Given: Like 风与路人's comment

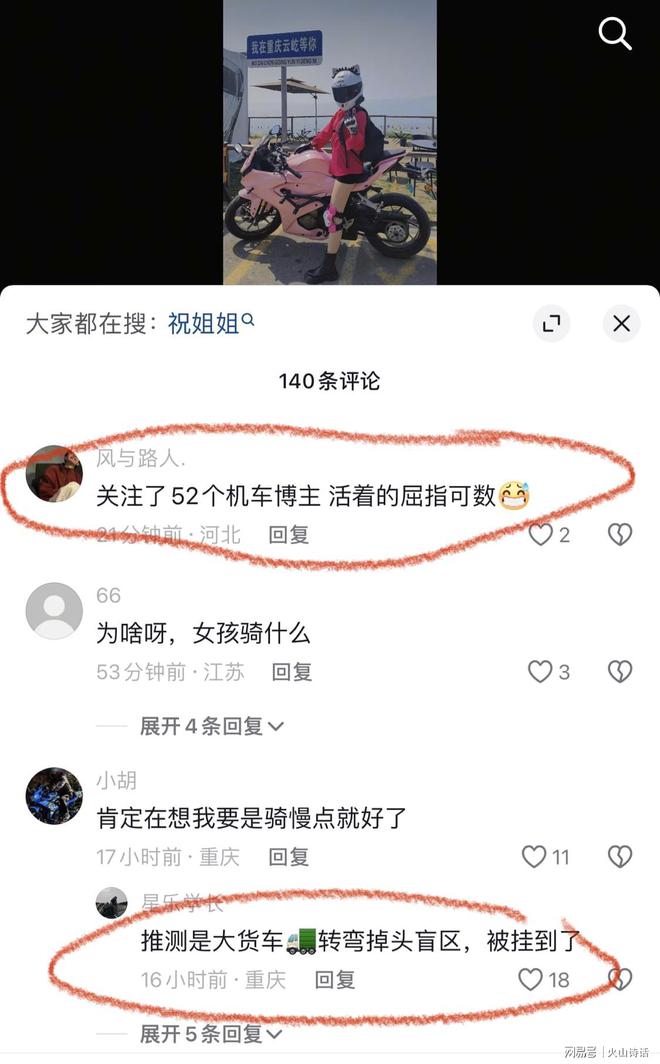Looking at the screenshot, I should (541, 535).
